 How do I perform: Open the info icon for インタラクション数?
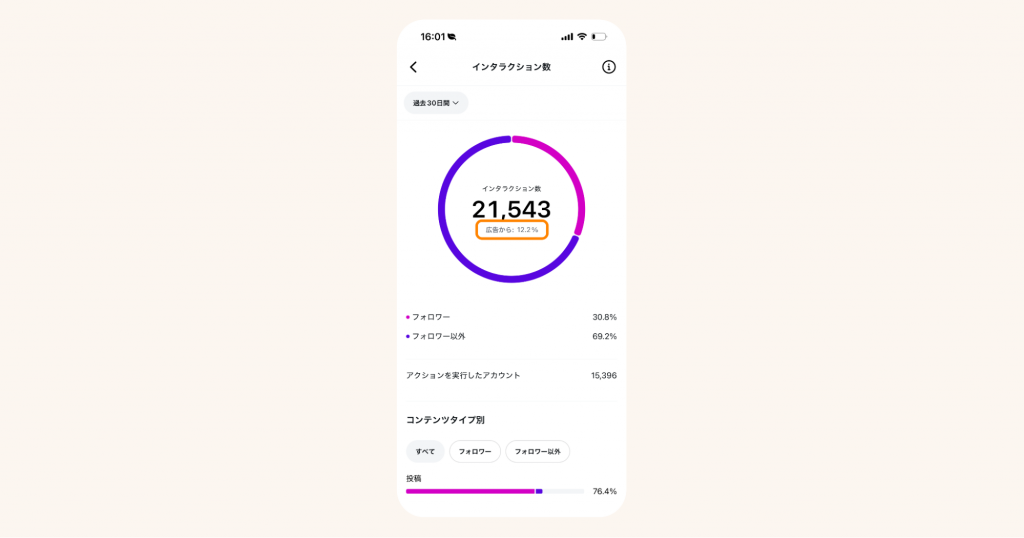[x=608, y=67]
